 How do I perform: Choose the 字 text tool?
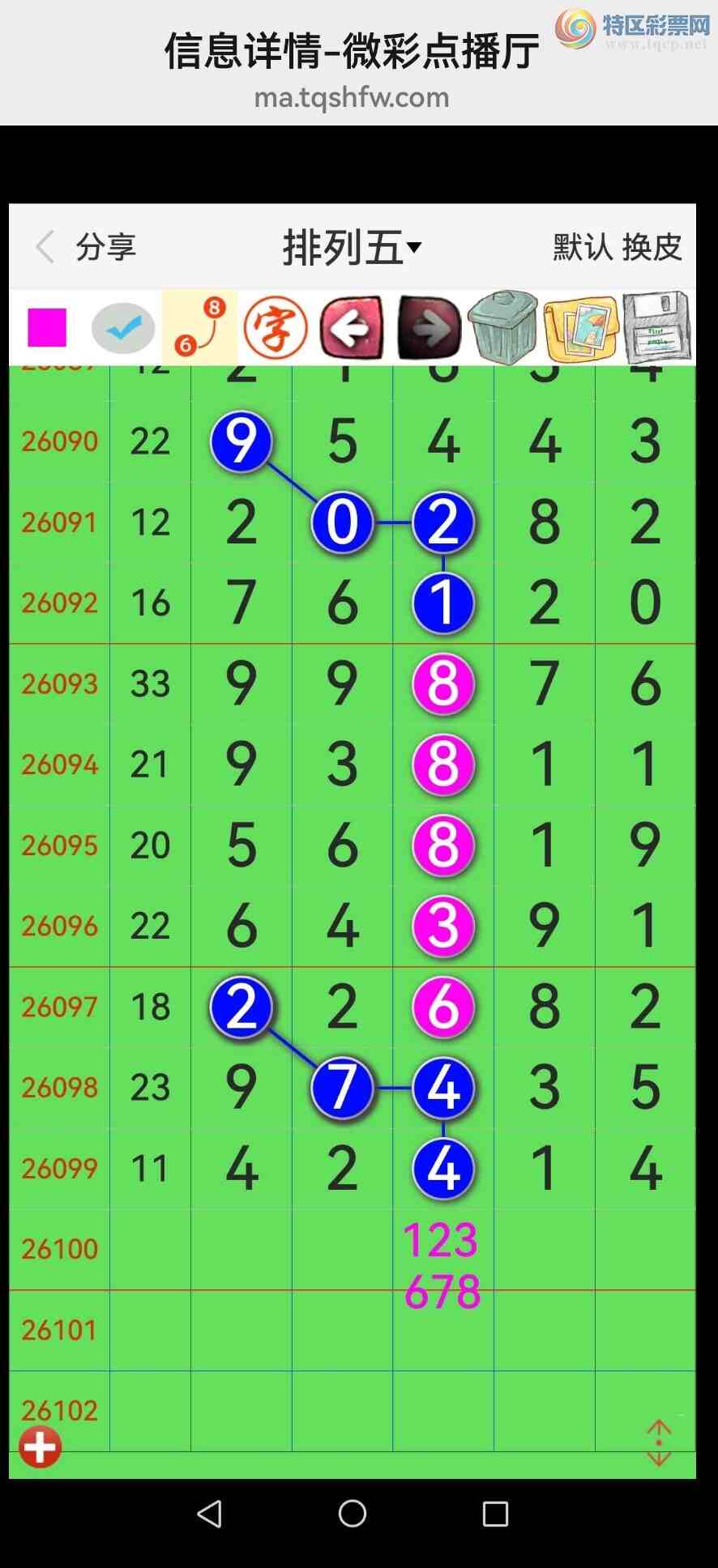pyautogui.click(x=276, y=327)
